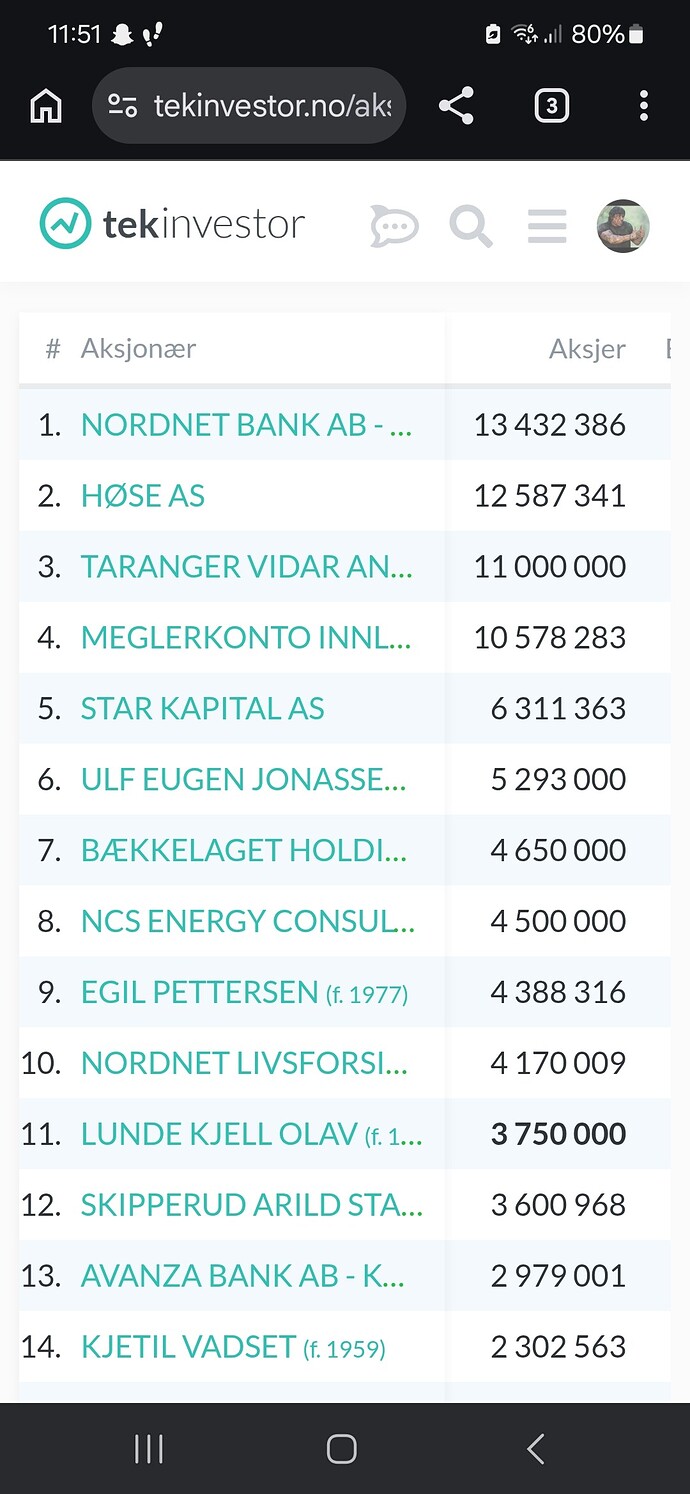
Task: Open the tekinvestor chat icon
Action: click(394, 225)
